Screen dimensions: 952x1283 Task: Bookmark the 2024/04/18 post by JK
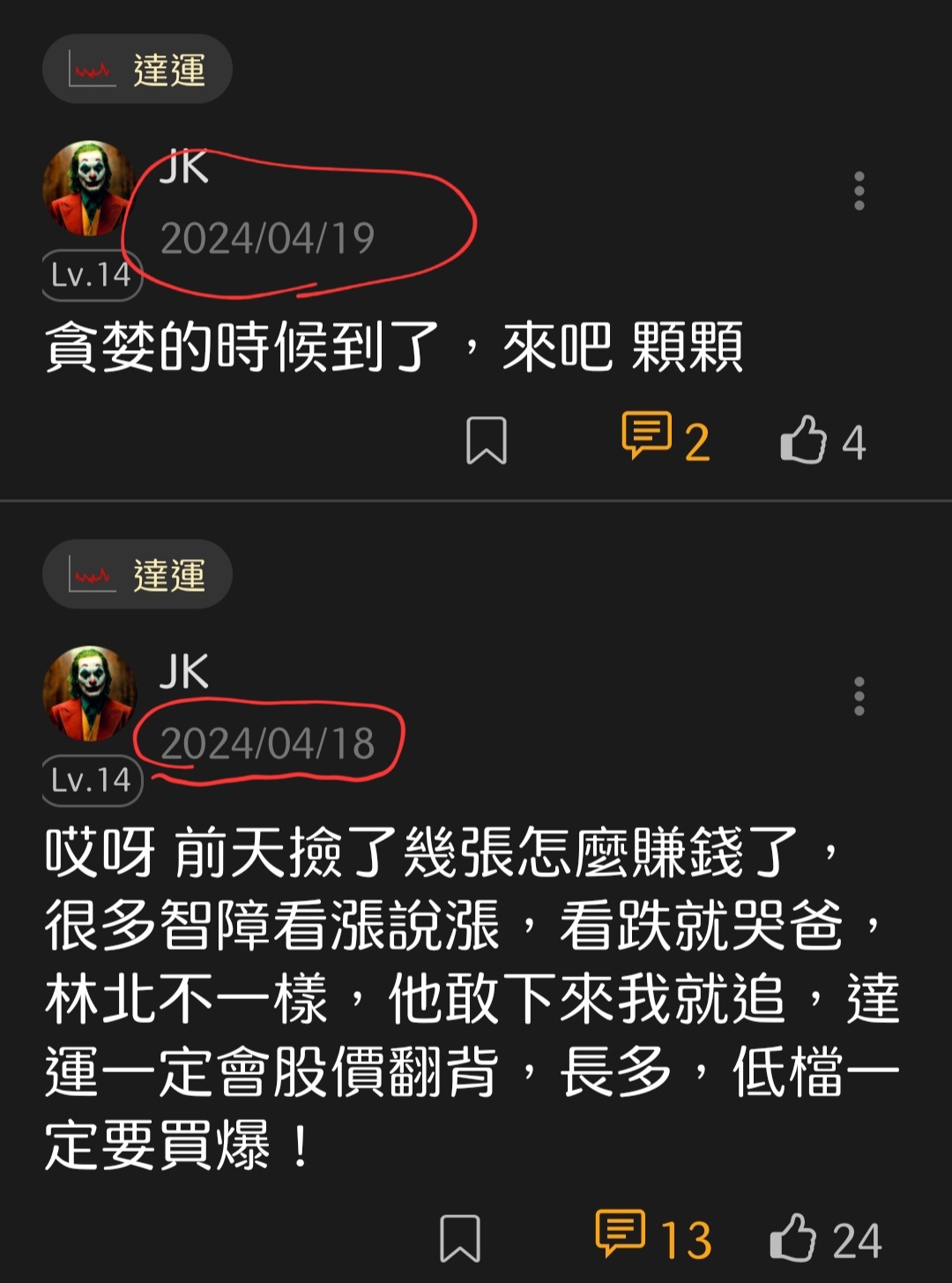click(x=459, y=1237)
